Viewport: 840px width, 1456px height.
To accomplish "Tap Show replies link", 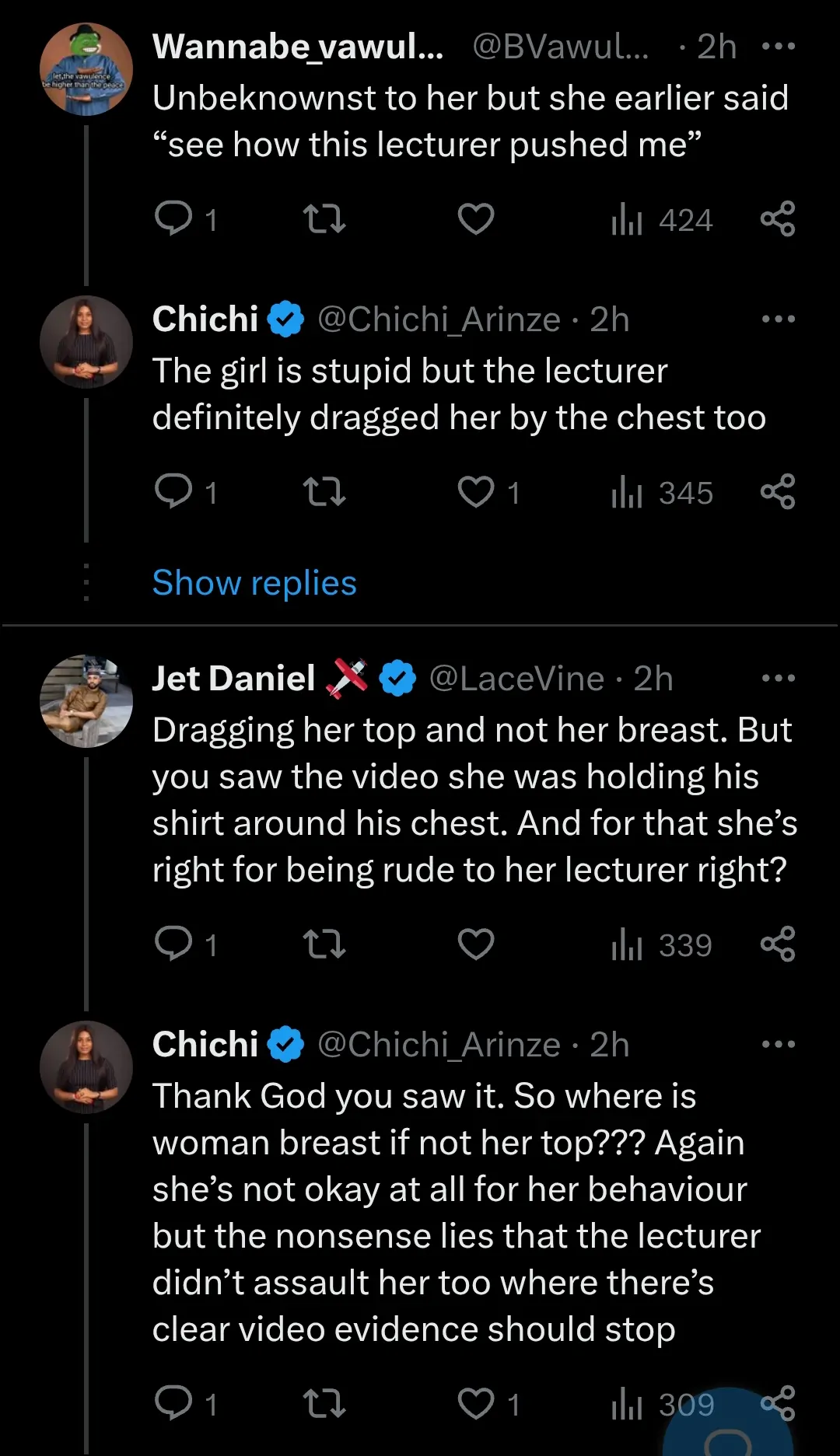I will point(254,583).
